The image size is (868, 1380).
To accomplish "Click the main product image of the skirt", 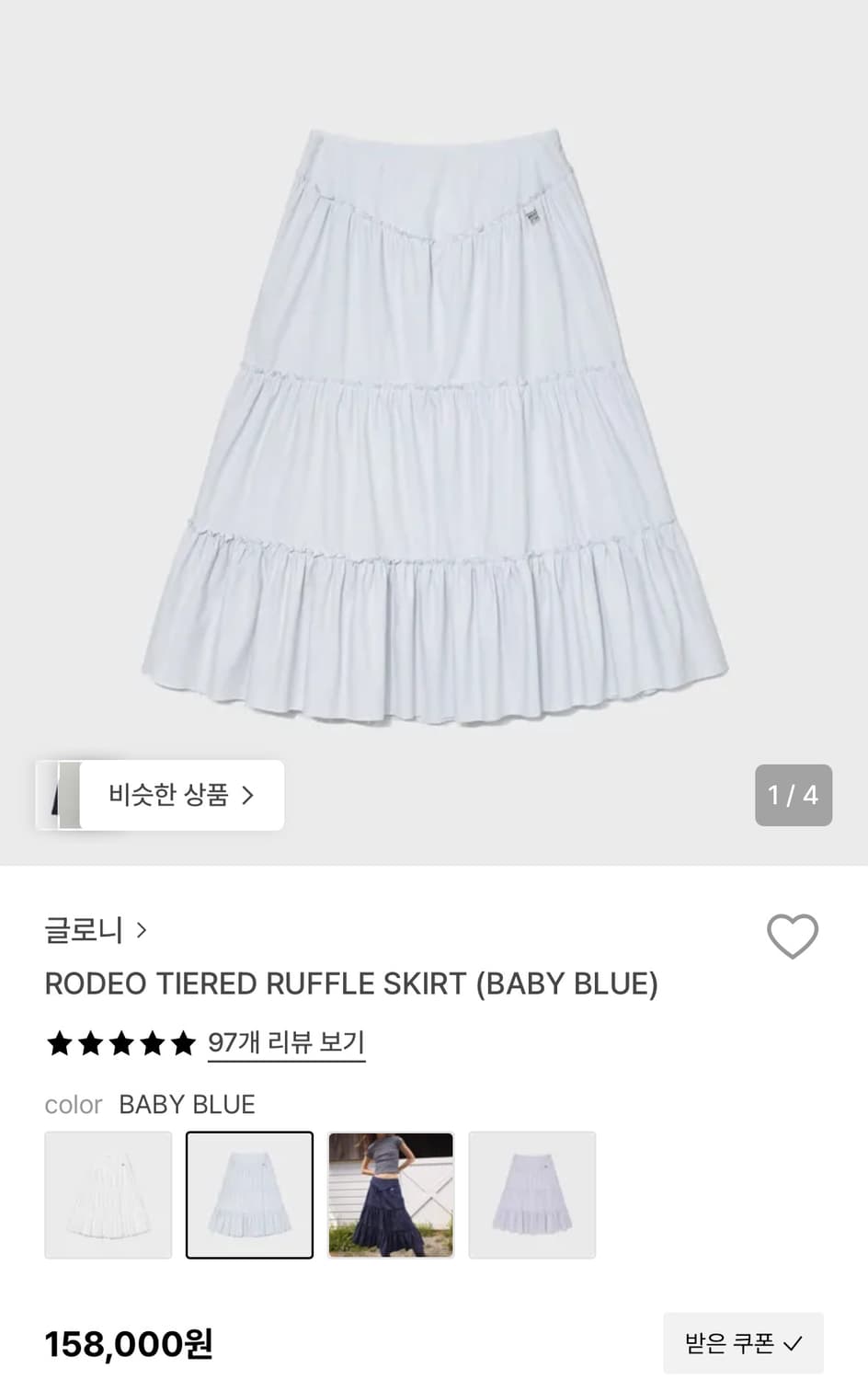I will point(434,414).
